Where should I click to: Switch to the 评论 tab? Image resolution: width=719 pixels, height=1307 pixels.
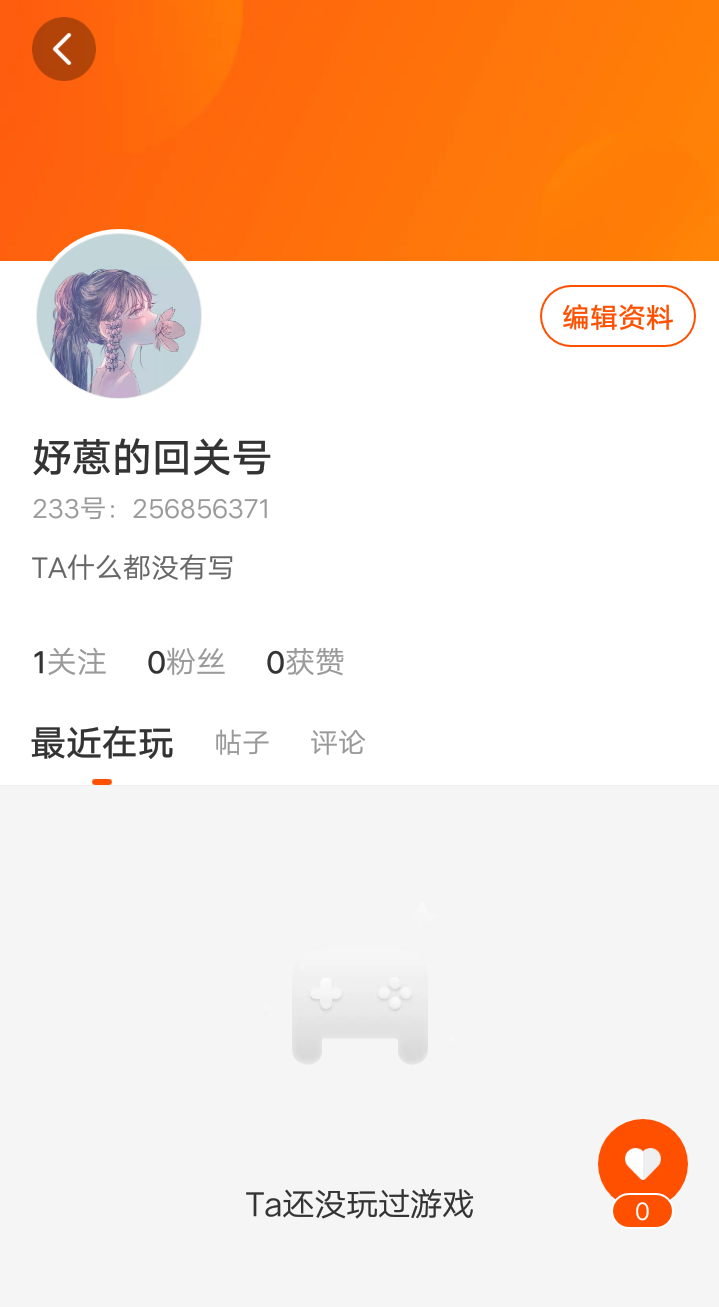click(x=337, y=743)
